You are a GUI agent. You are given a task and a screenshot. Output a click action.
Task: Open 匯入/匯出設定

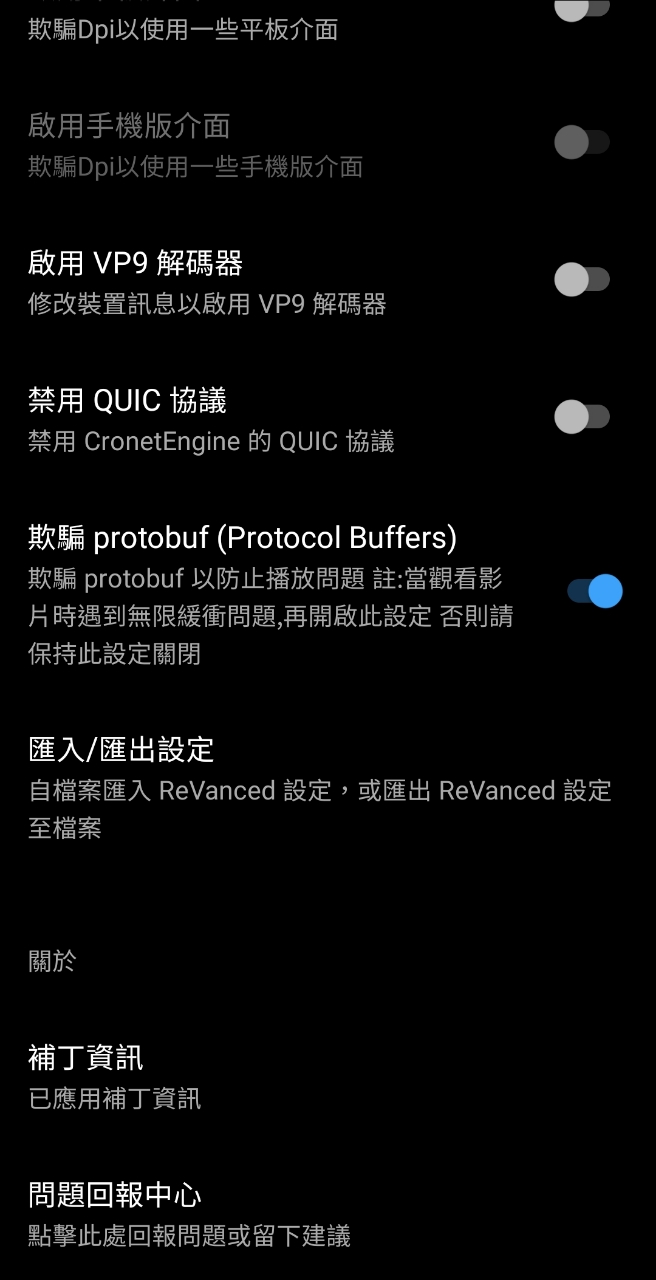pyautogui.click(x=320, y=787)
